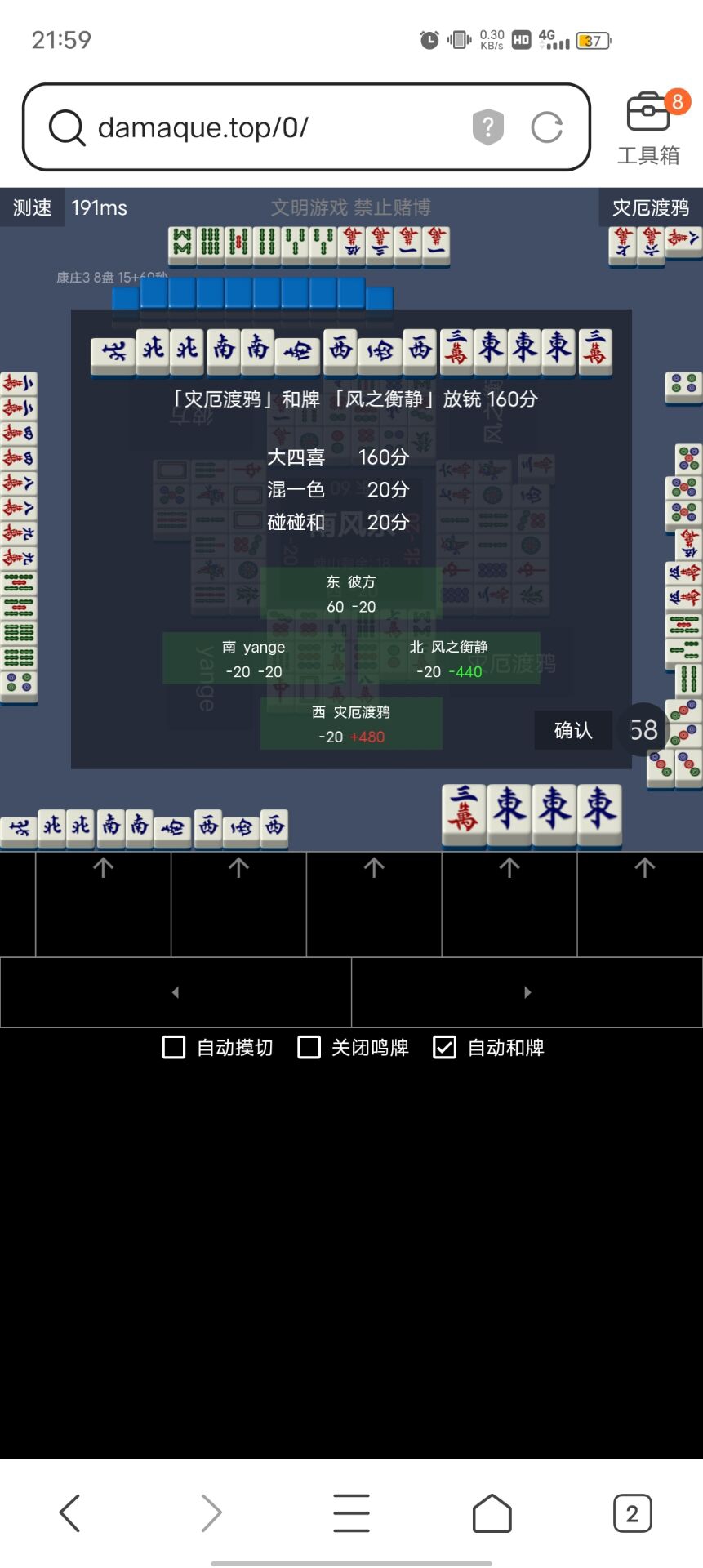Open the browser menu

[352, 1513]
